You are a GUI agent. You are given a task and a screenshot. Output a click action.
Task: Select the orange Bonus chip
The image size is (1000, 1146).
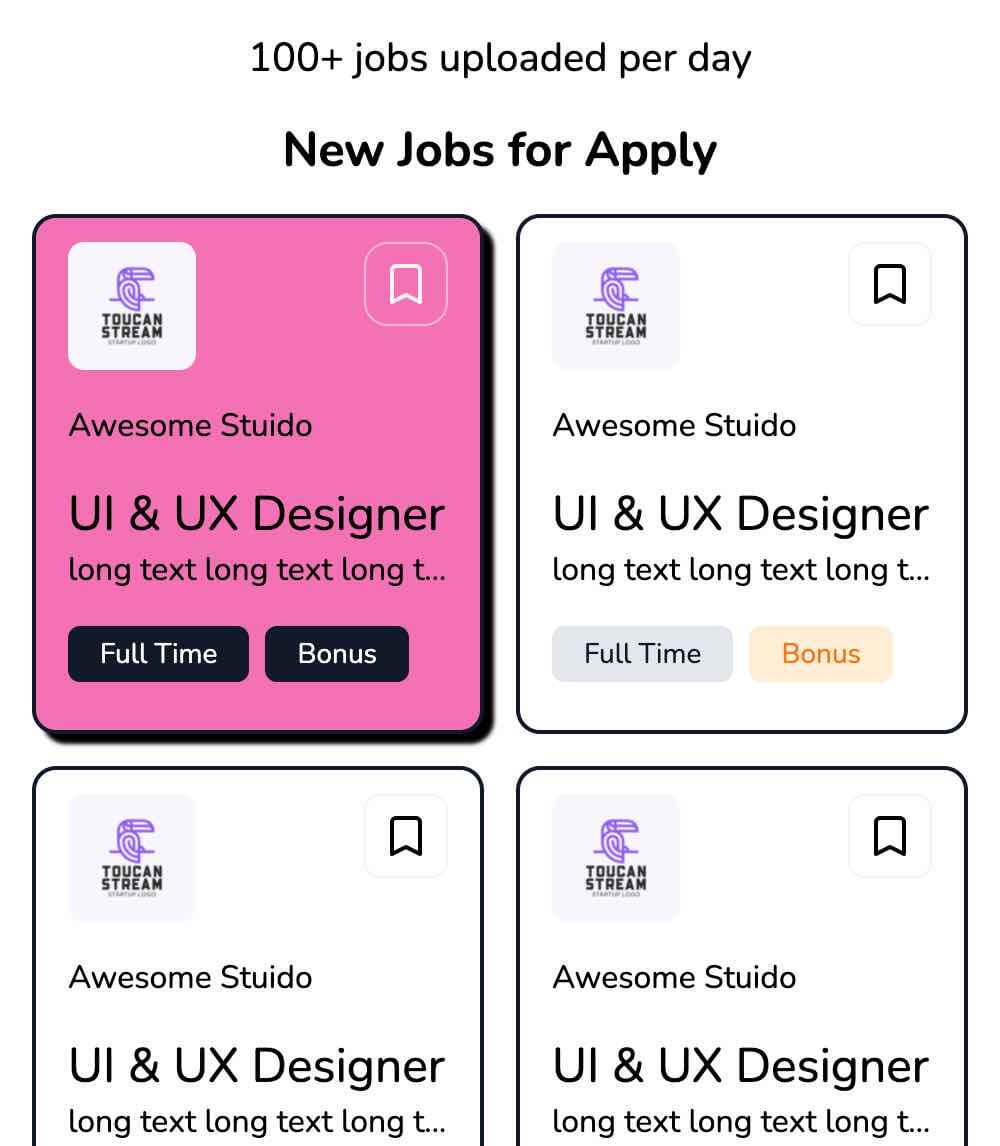click(x=820, y=654)
